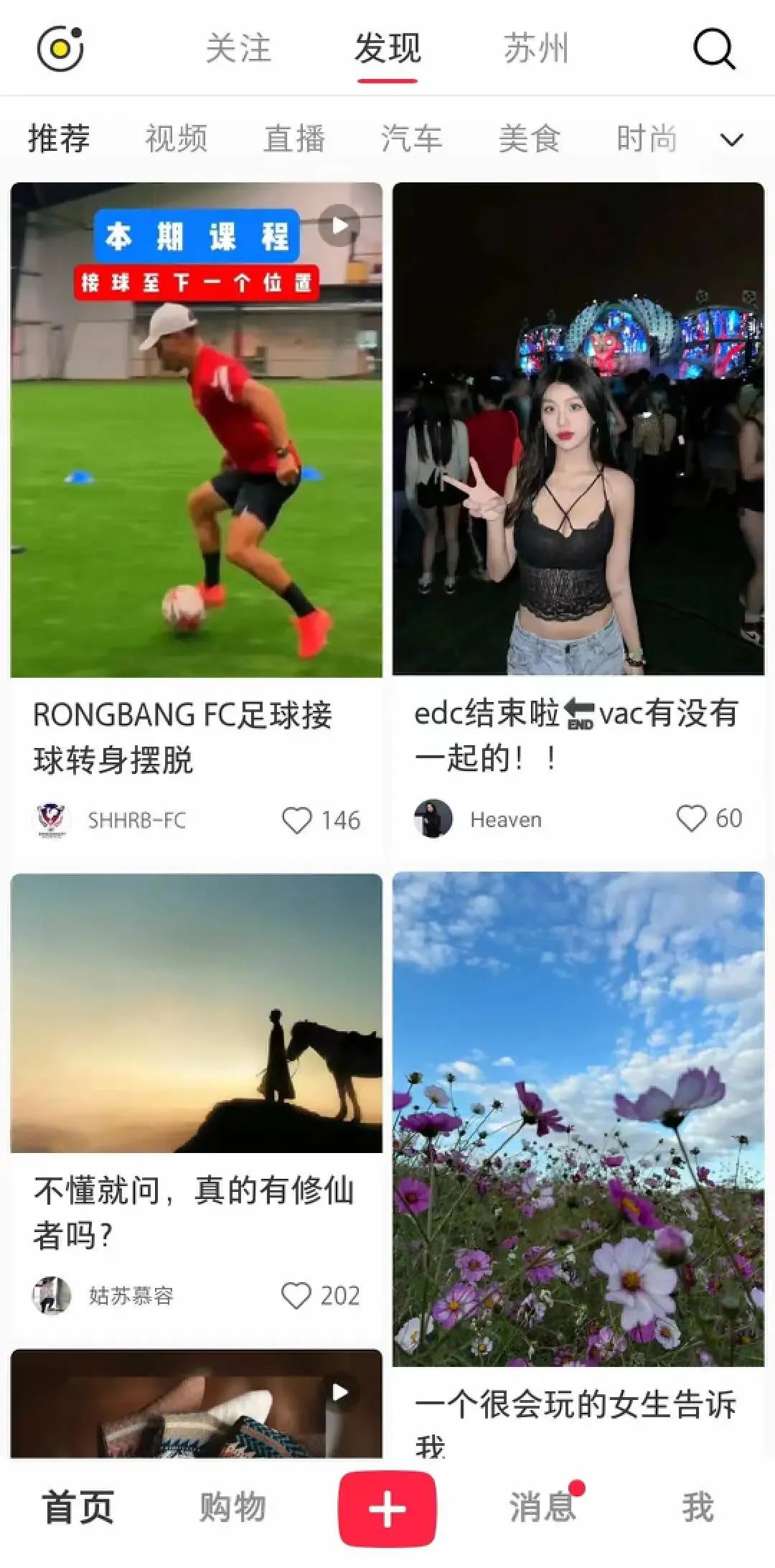Image resolution: width=775 pixels, height=1568 pixels.
Task: Open the search magnifier icon
Action: pos(714,49)
